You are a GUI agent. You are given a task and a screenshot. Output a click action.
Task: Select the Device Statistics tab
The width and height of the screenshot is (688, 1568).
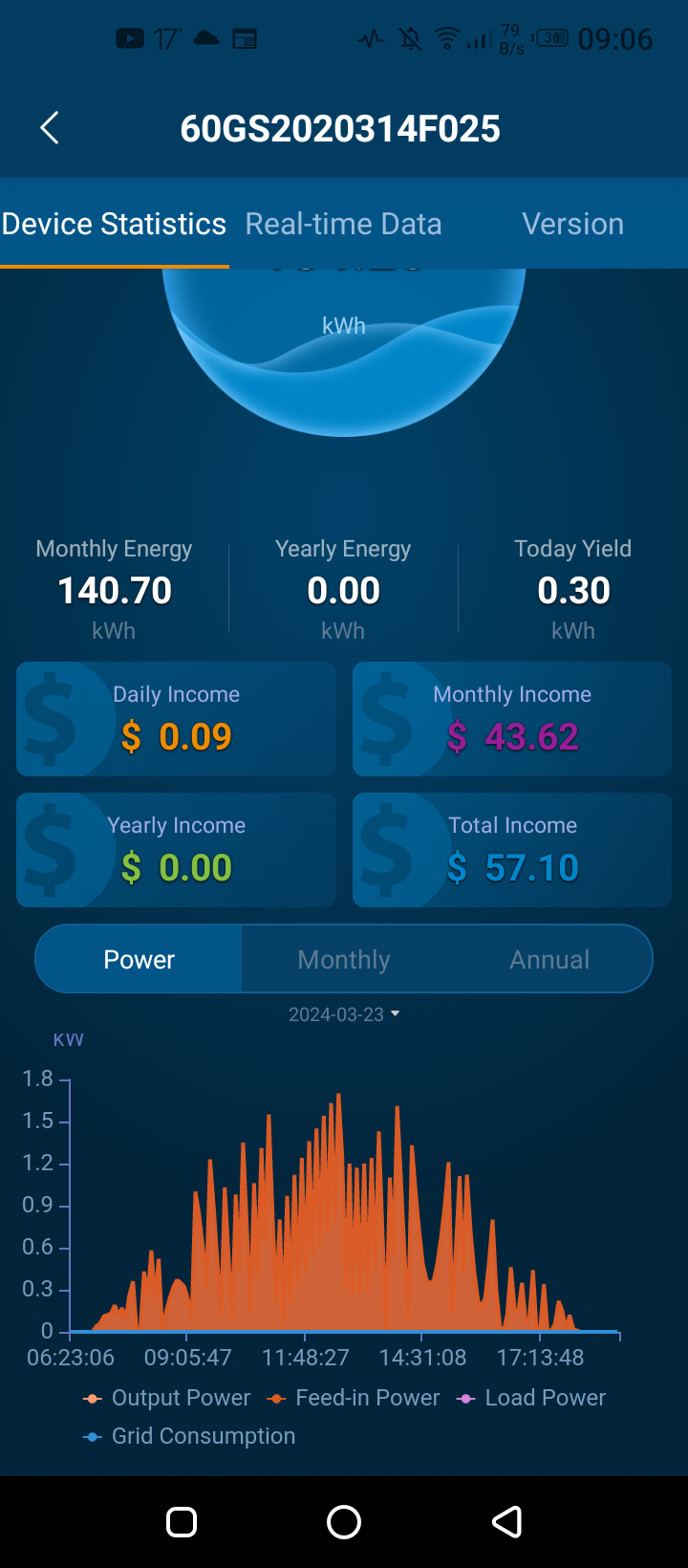[x=114, y=224]
